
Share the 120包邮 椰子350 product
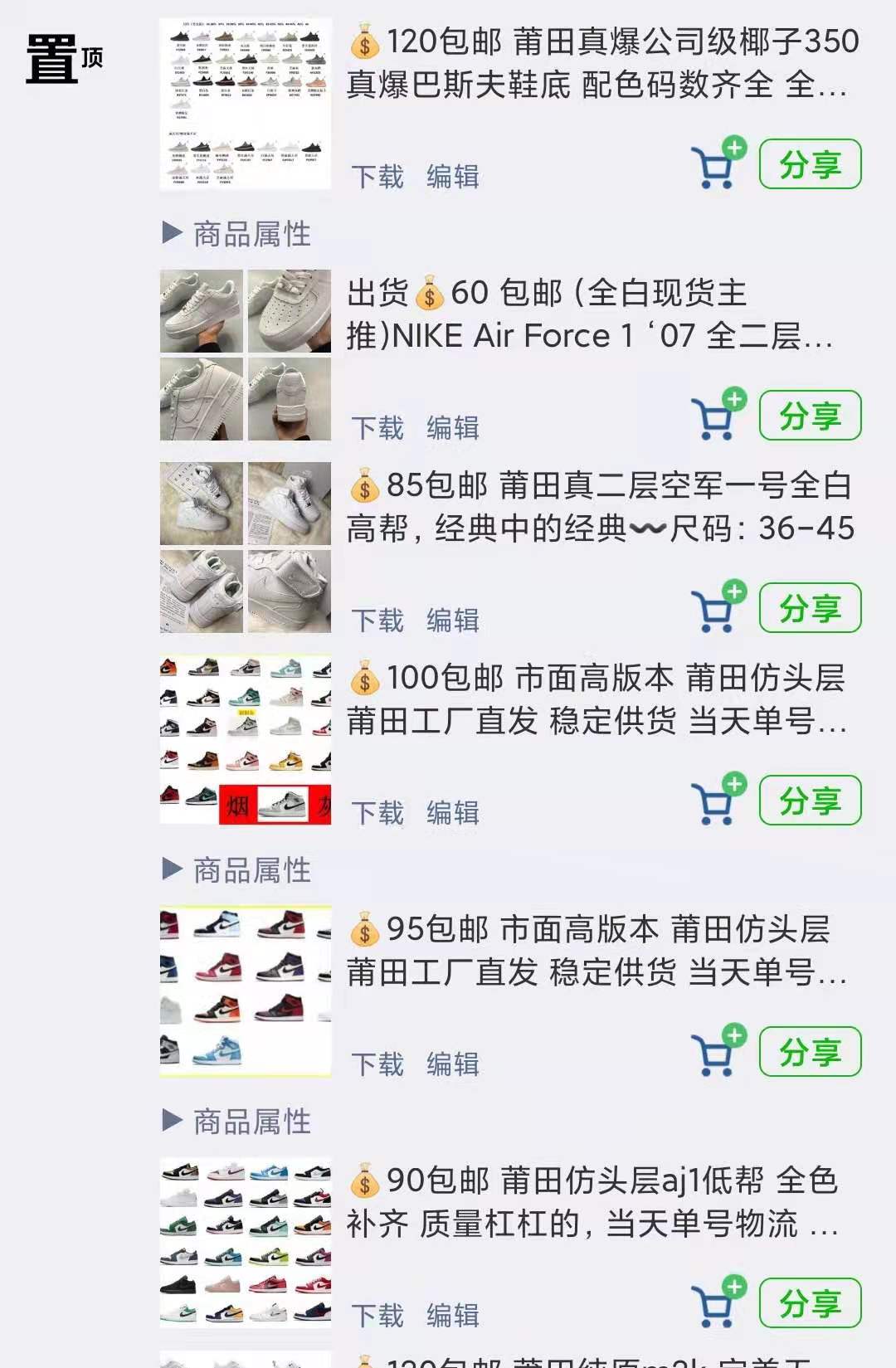pyautogui.click(x=810, y=165)
